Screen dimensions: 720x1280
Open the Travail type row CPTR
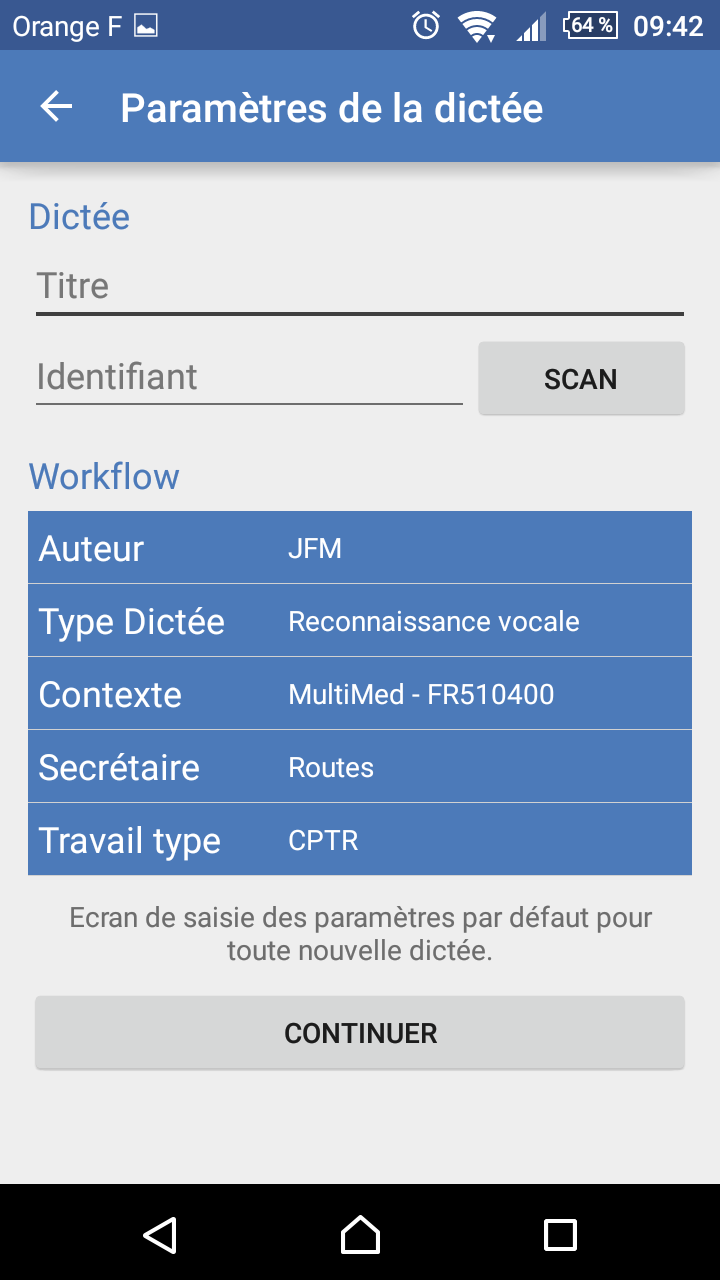(x=360, y=840)
